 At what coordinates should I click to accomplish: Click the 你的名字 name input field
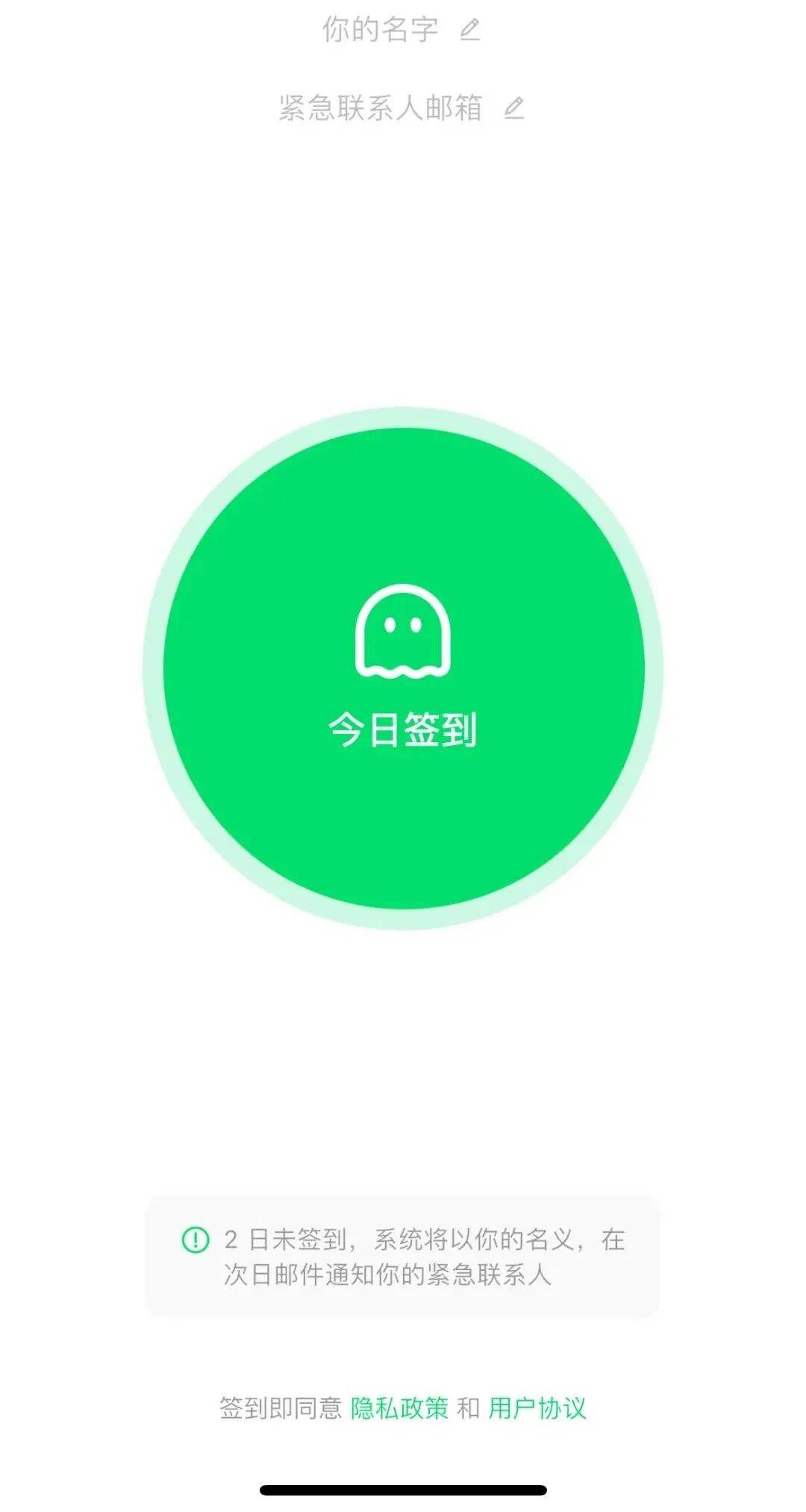[x=382, y=31]
